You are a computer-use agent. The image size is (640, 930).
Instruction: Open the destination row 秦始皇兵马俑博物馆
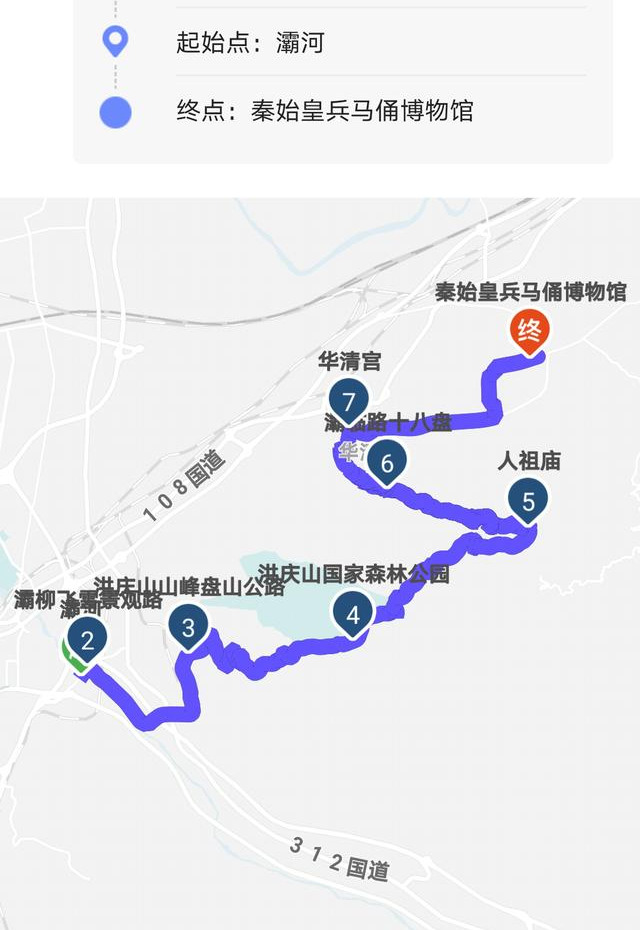coord(324,110)
